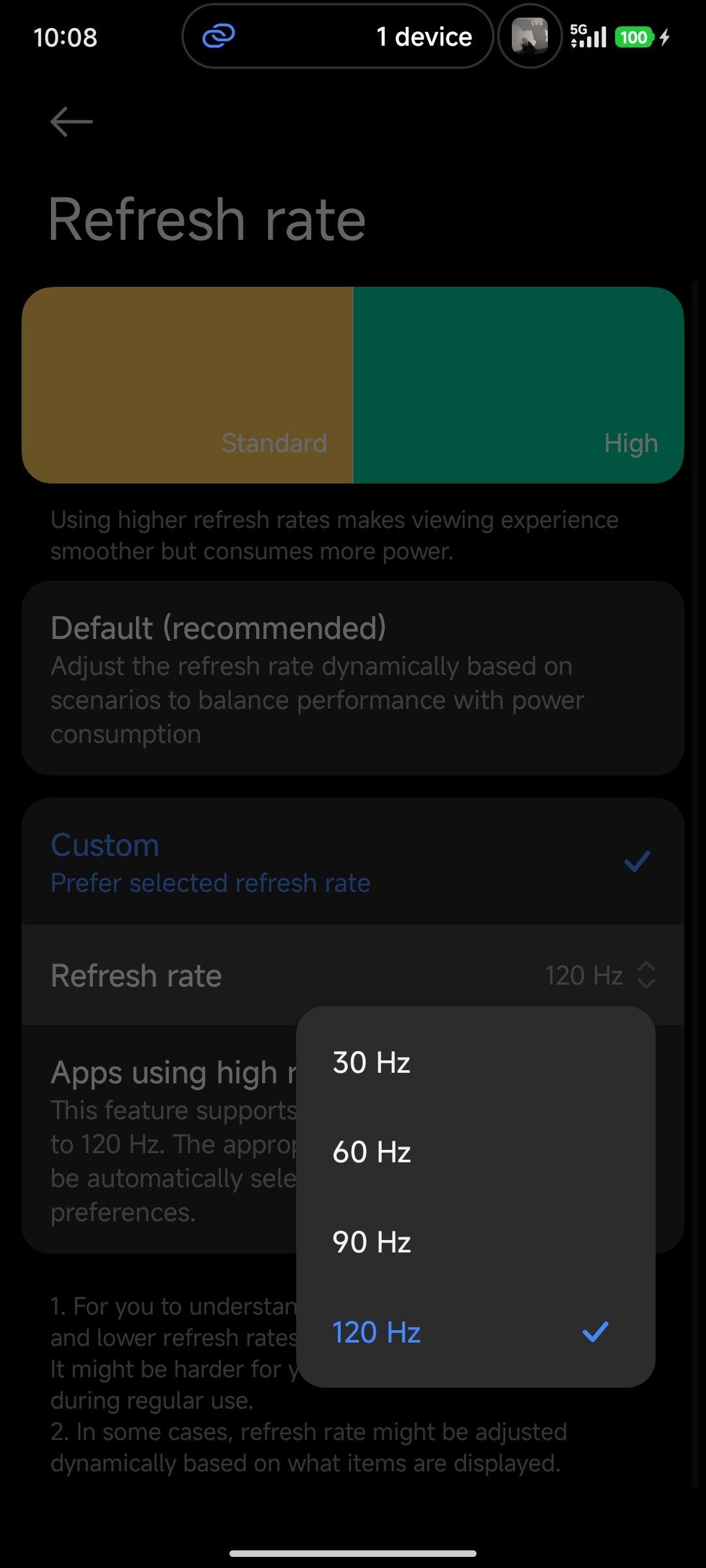
Task: Select Custom refresh rate mode
Action: click(352, 862)
